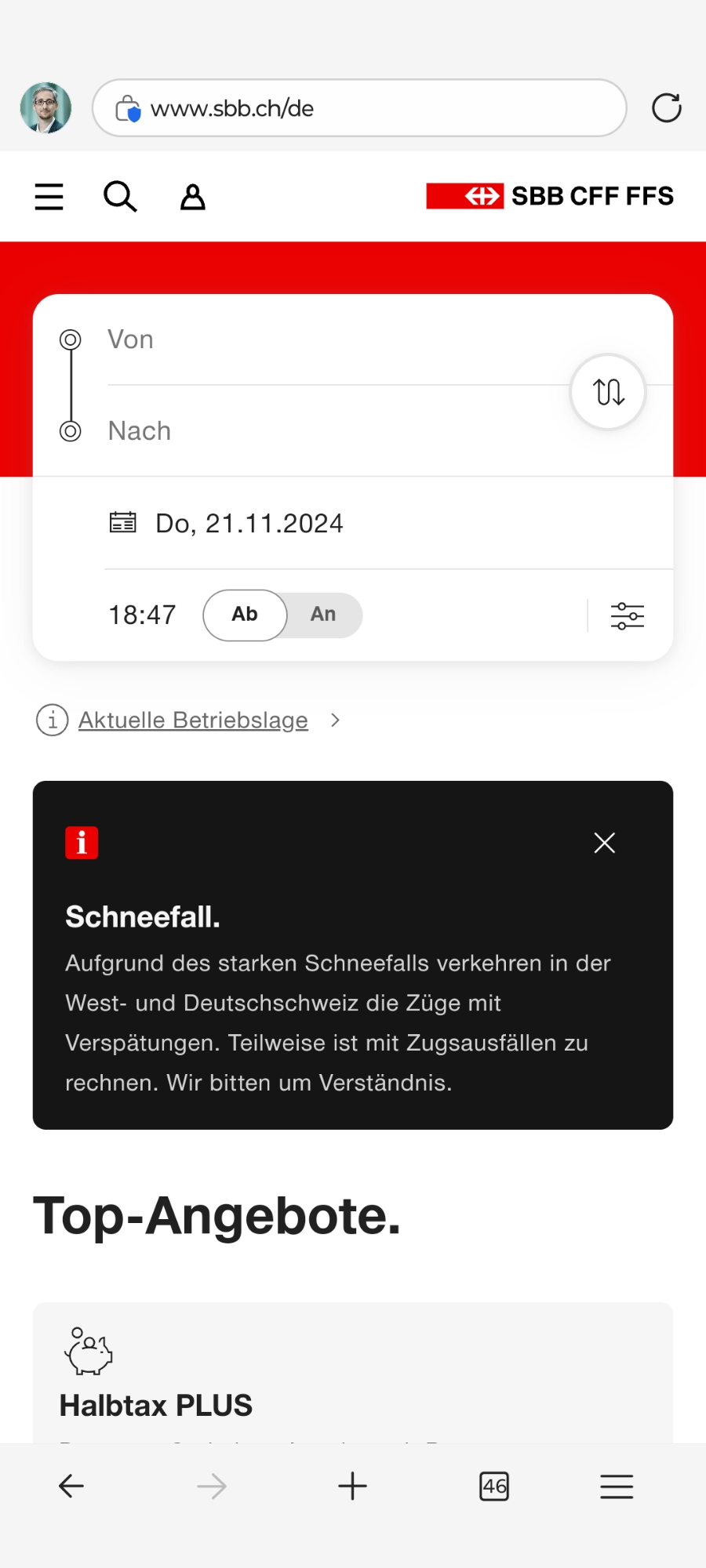706x1568 pixels.
Task: View the 46 open tabs
Action: [494, 1486]
